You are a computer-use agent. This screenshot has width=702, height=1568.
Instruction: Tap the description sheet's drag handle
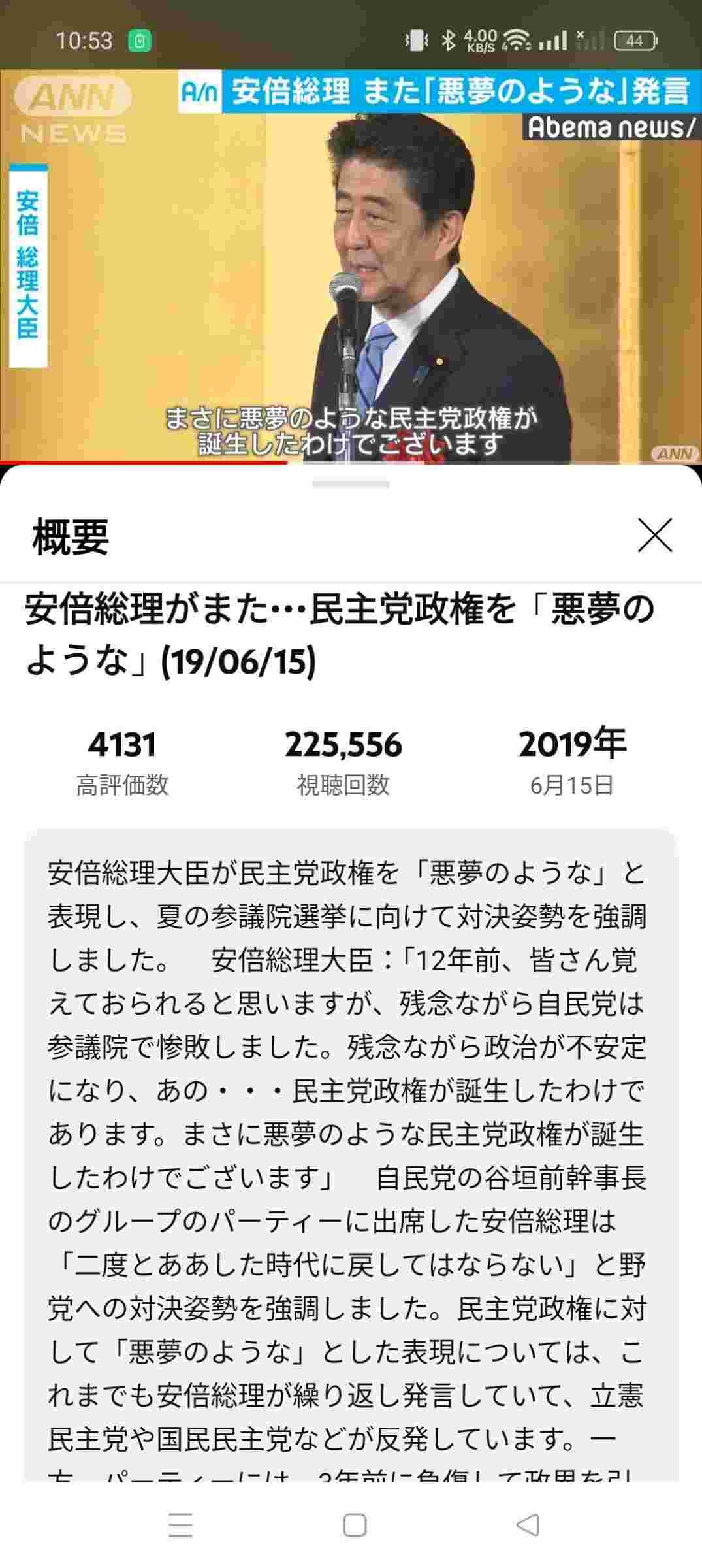pos(351,485)
